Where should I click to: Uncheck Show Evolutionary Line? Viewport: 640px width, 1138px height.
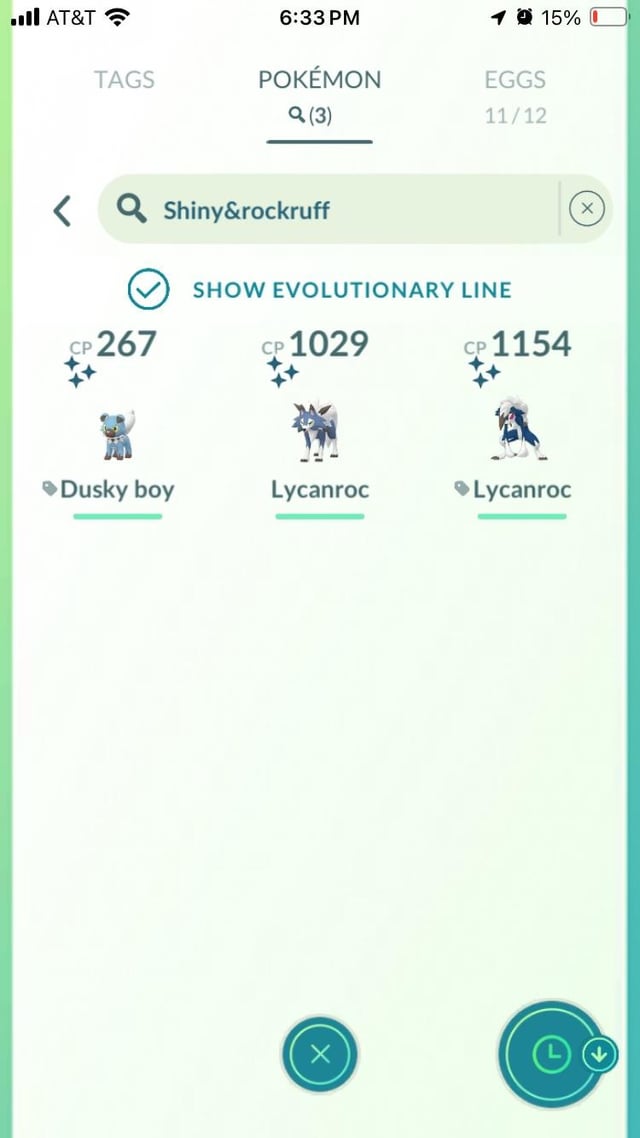tap(149, 290)
